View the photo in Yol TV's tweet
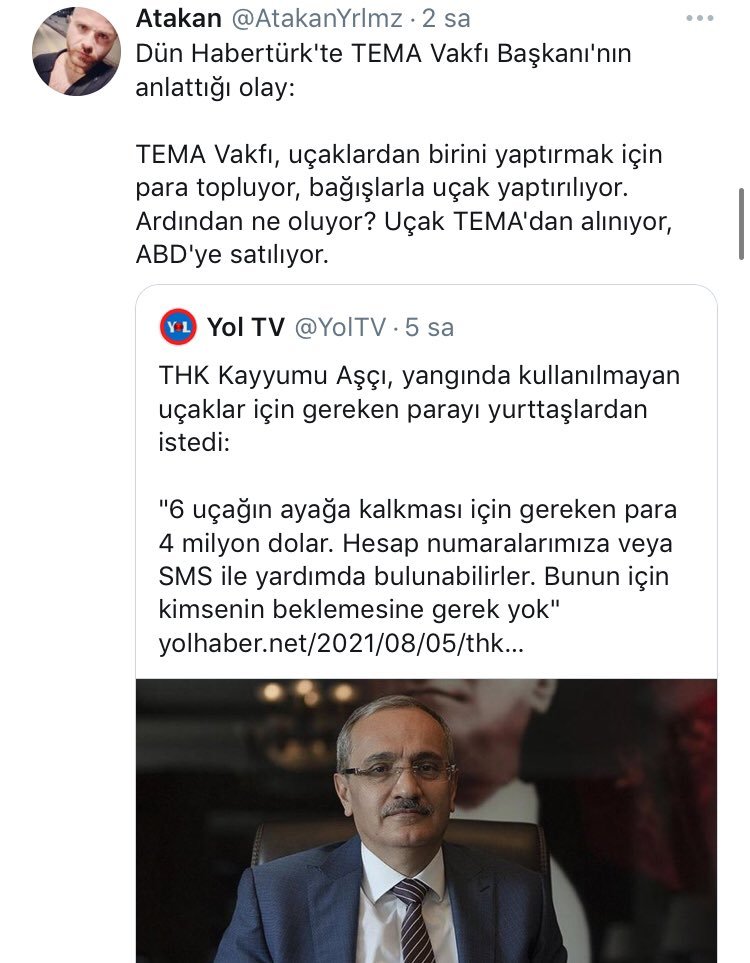 (426, 820)
